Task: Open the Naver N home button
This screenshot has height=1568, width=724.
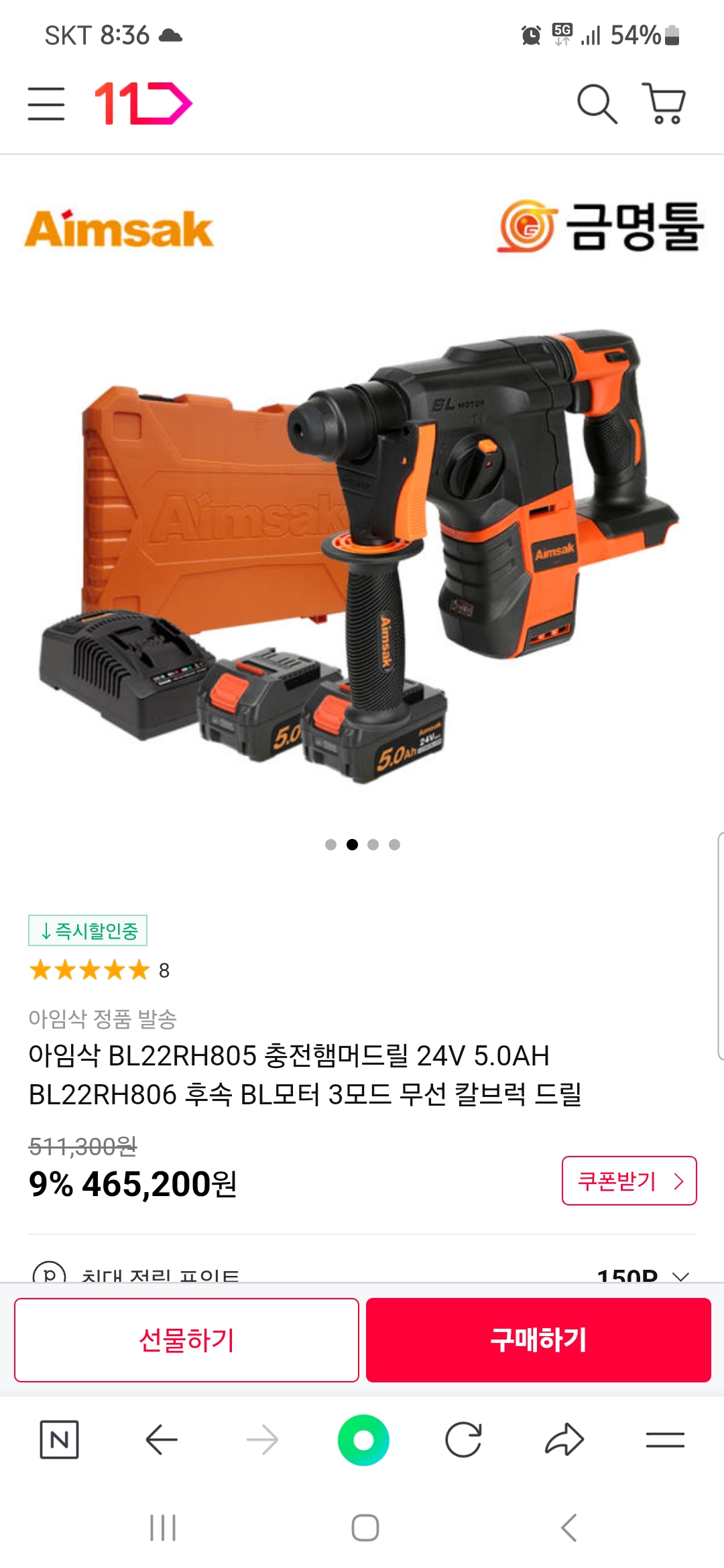Action: coord(60,1439)
